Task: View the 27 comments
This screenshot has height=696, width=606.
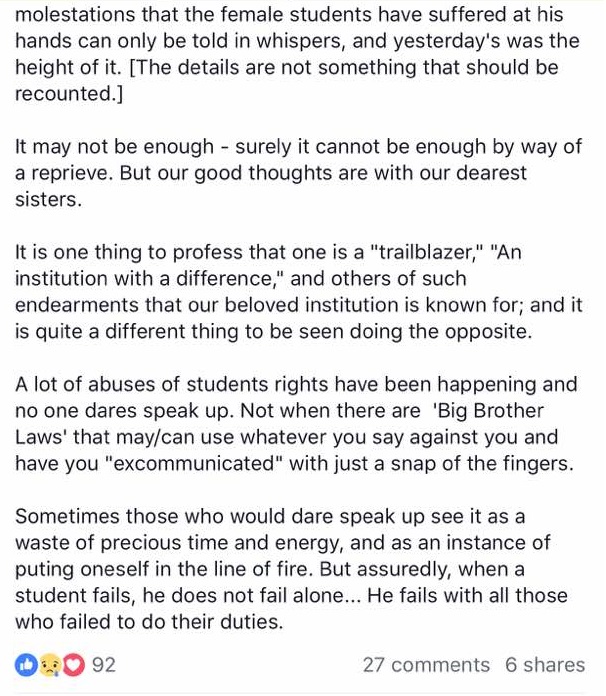Action: coord(426,665)
